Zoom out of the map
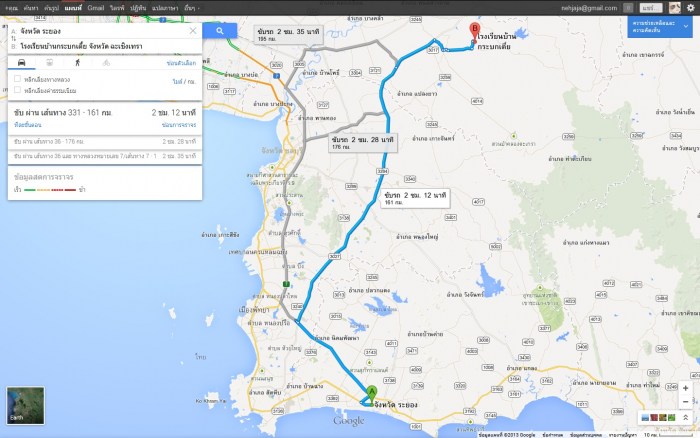Image resolution: width=700 pixels, height=438 pixels. [685, 401]
